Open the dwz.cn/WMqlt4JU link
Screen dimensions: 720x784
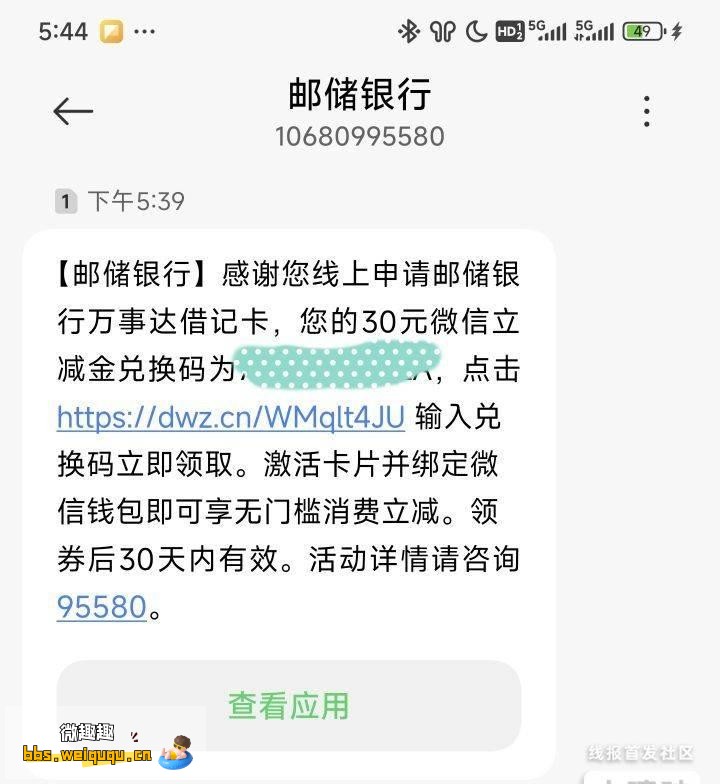tap(231, 417)
